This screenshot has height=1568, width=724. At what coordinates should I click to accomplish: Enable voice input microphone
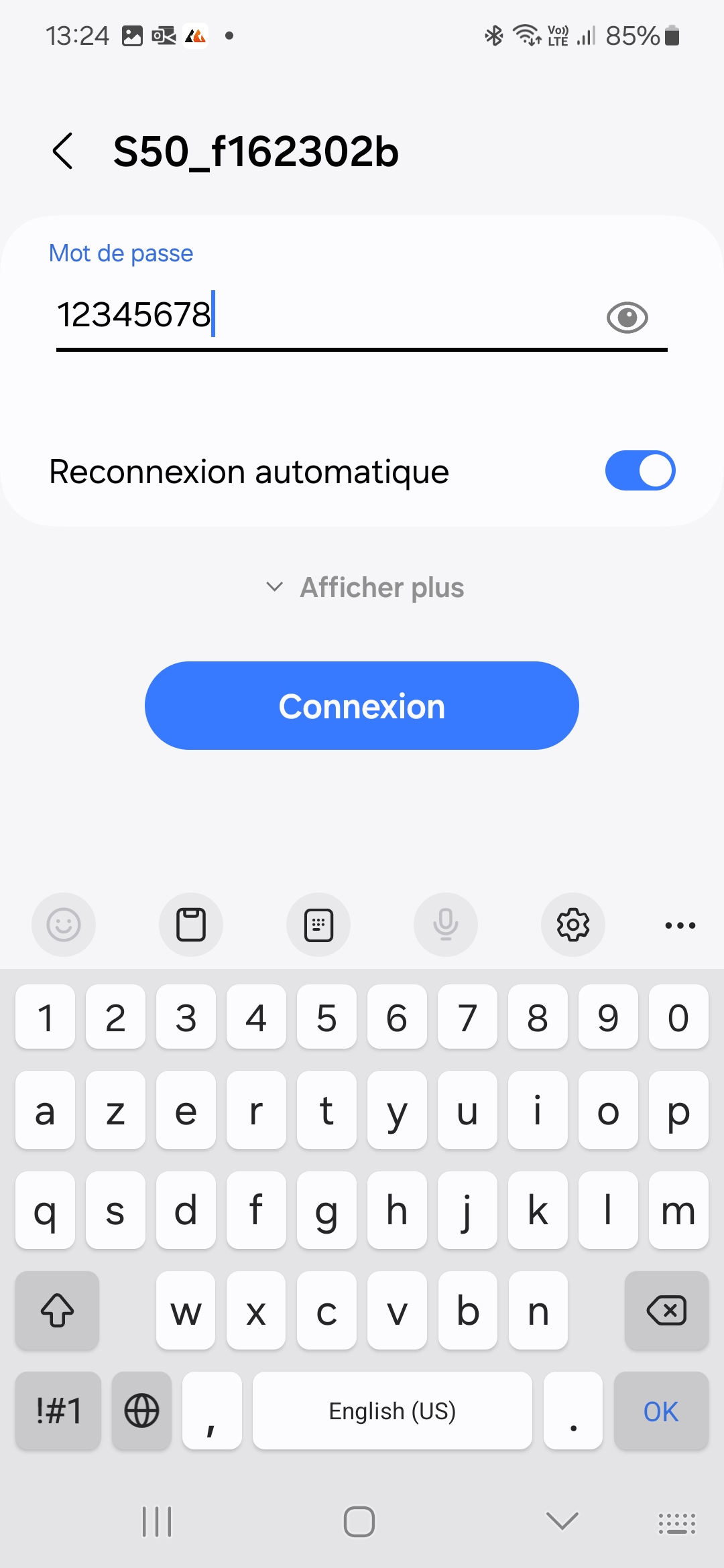click(446, 925)
